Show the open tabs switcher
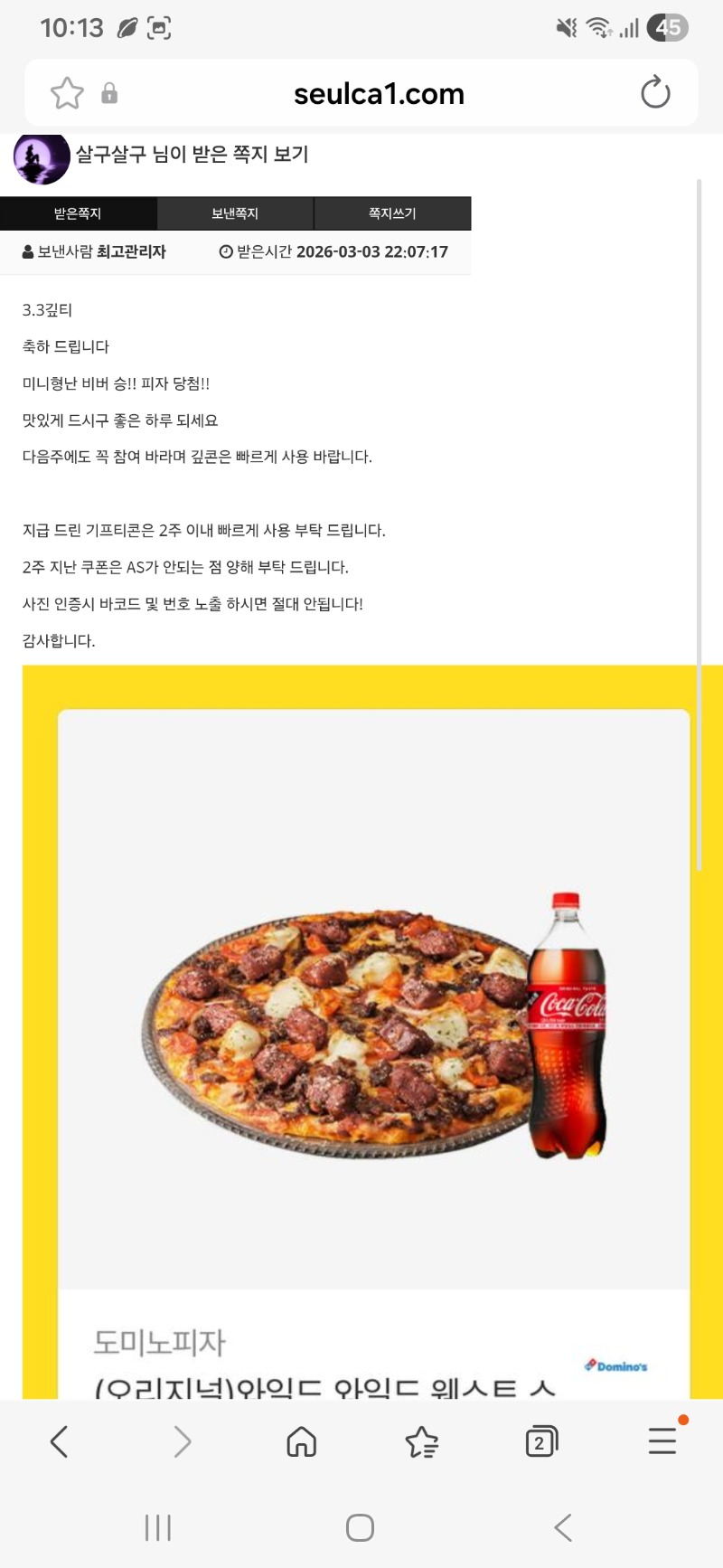The width and height of the screenshot is (723, 1568). [x=541, y=1441]
